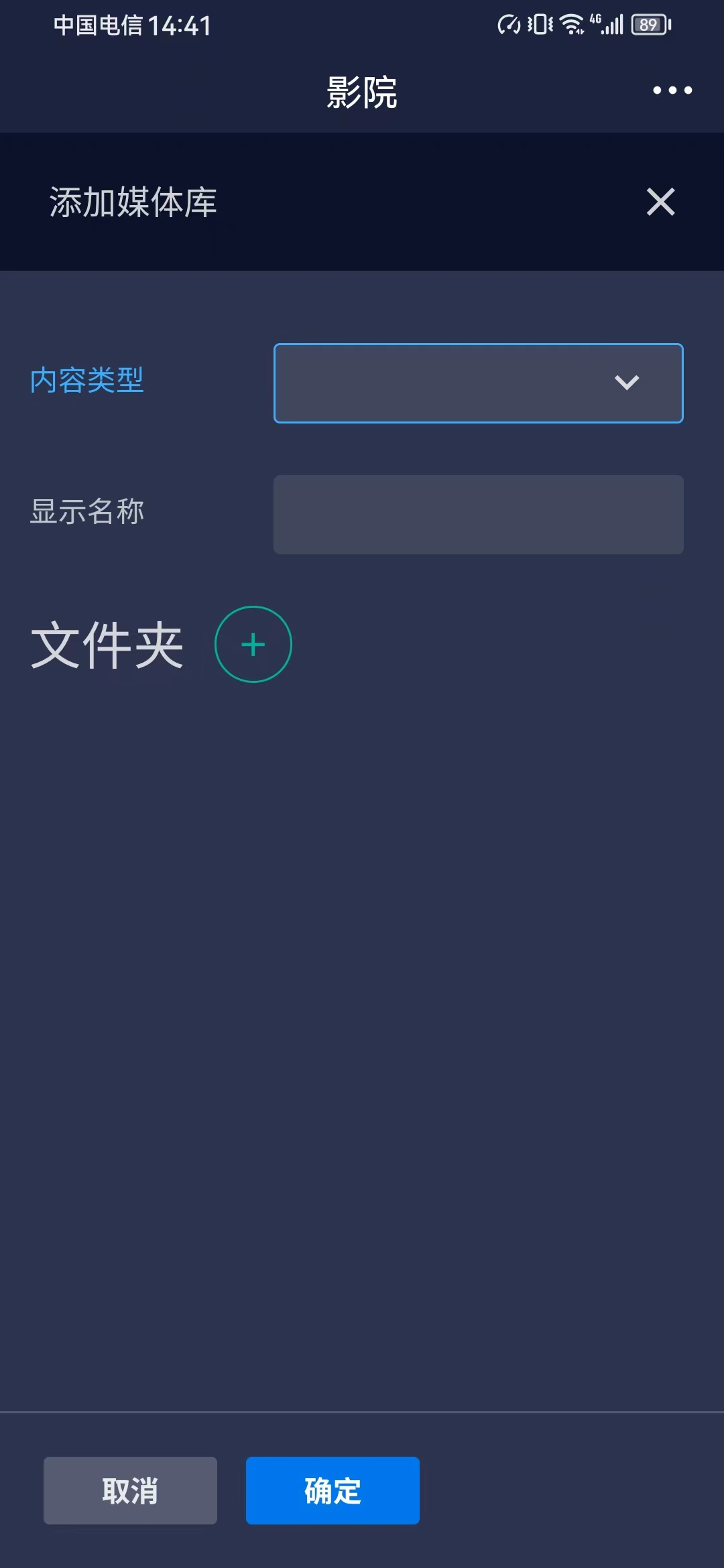This screenshot has height=1568, width=724.
Task: Focus the 显示名称 text field
Action: (x=479, y=515)
